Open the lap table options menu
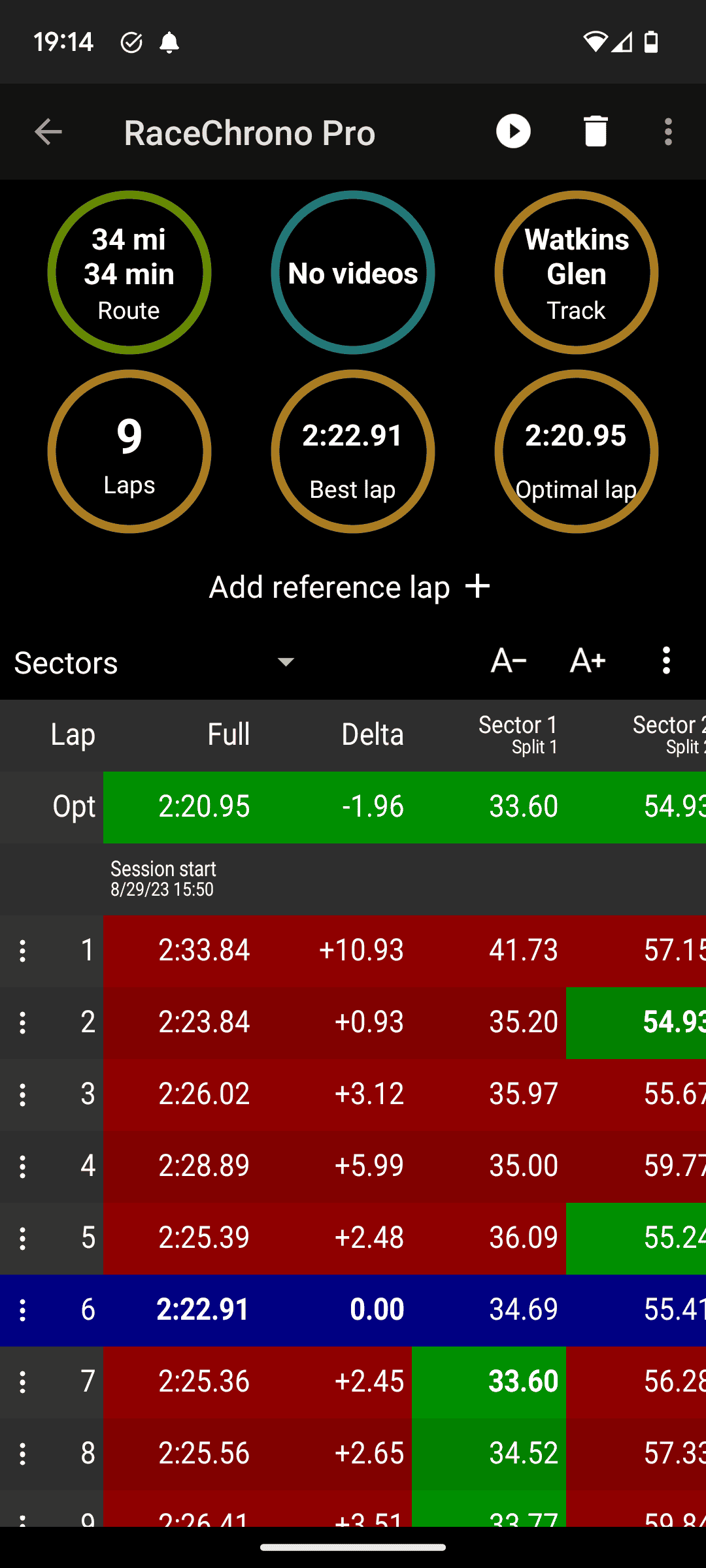 coord(666,661)
